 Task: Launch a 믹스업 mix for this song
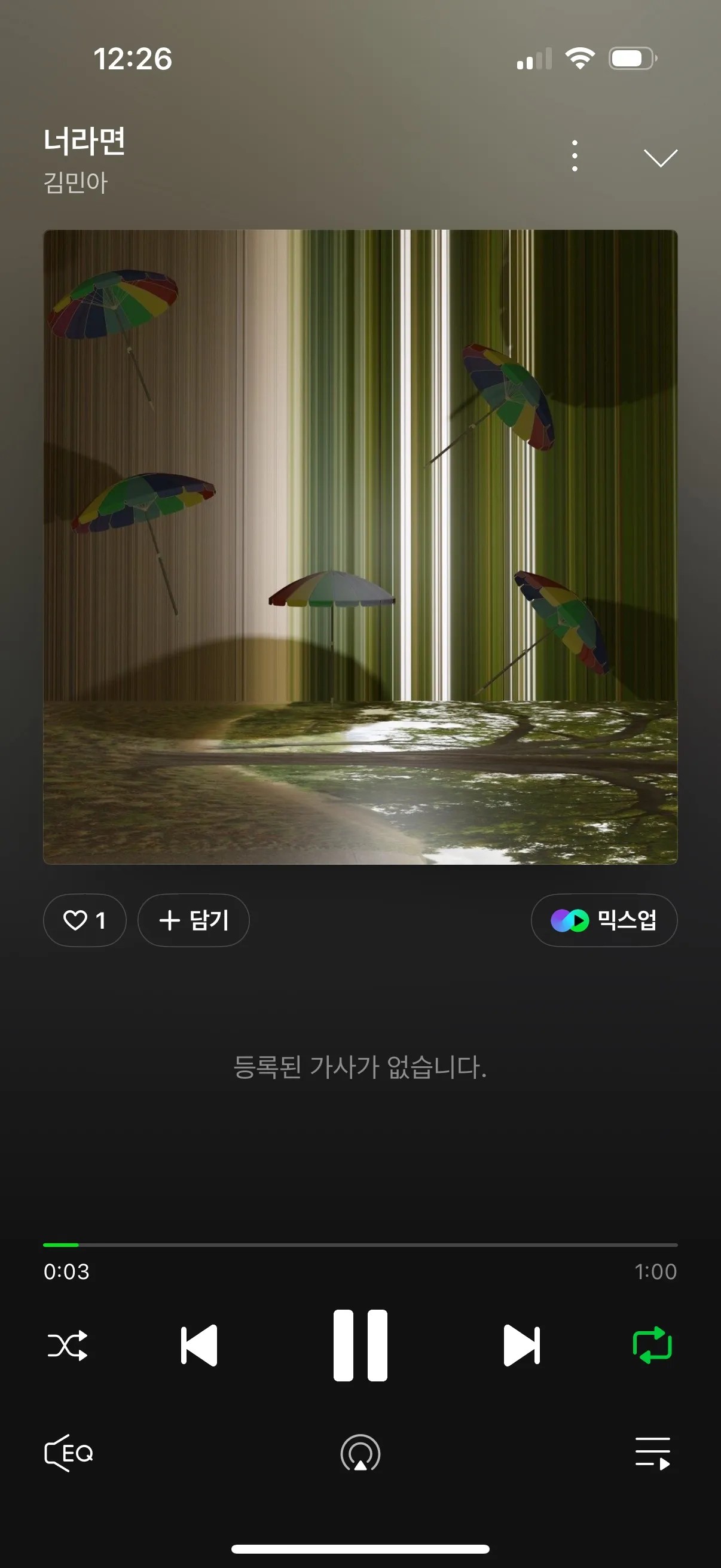click(x=604, y=921)
